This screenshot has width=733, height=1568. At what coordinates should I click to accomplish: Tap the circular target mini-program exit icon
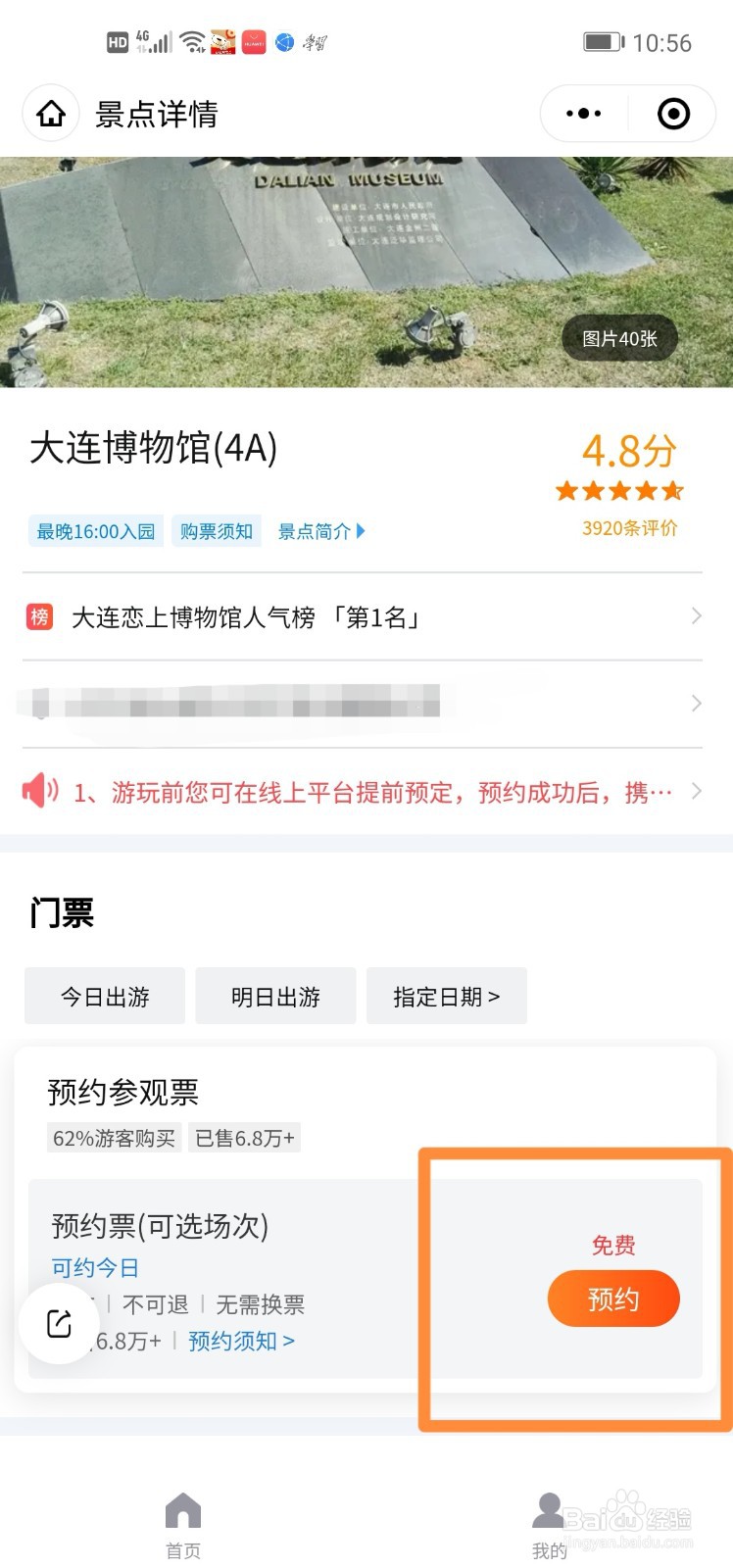point(673,113)
